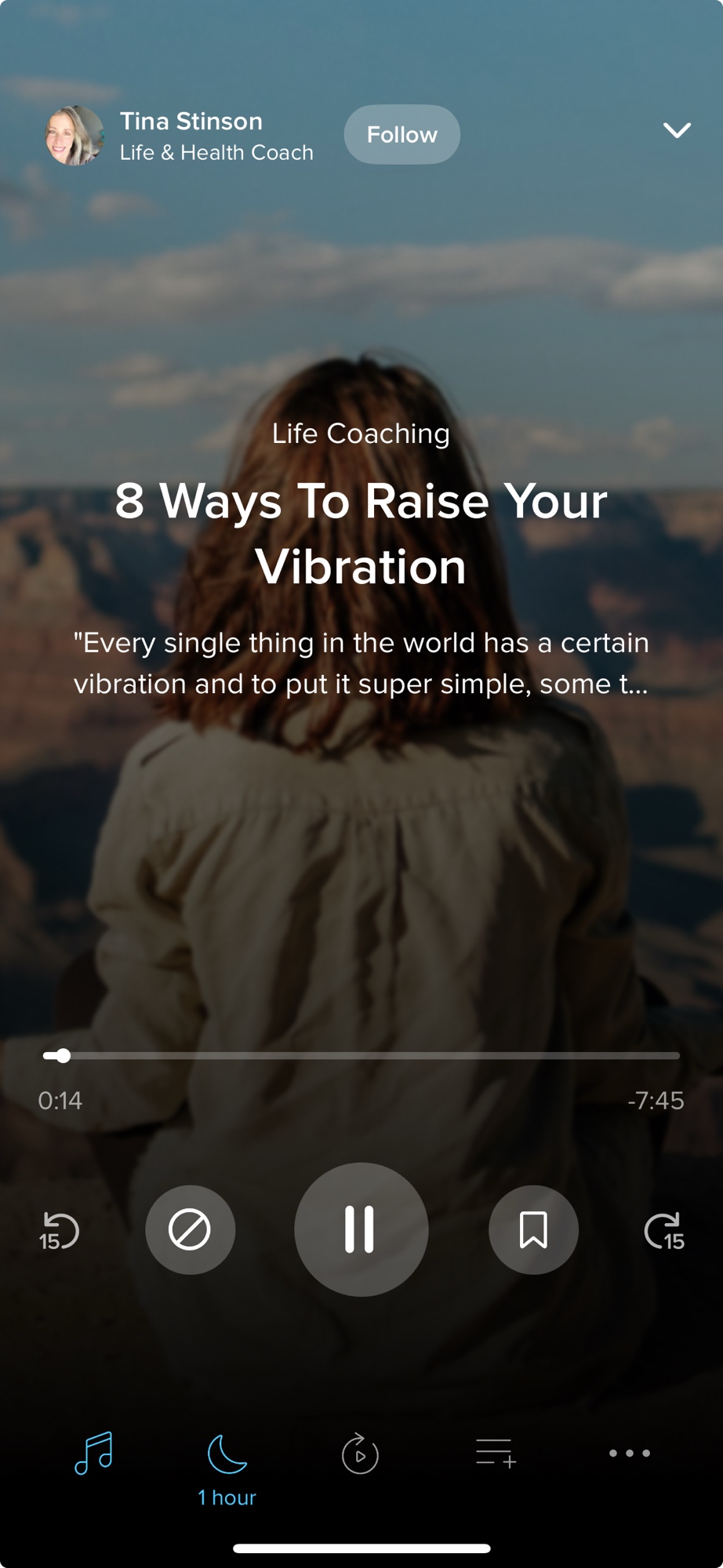Collapse the player with the down chevron
Screen dimensions: 723x1568
point(676,130)
